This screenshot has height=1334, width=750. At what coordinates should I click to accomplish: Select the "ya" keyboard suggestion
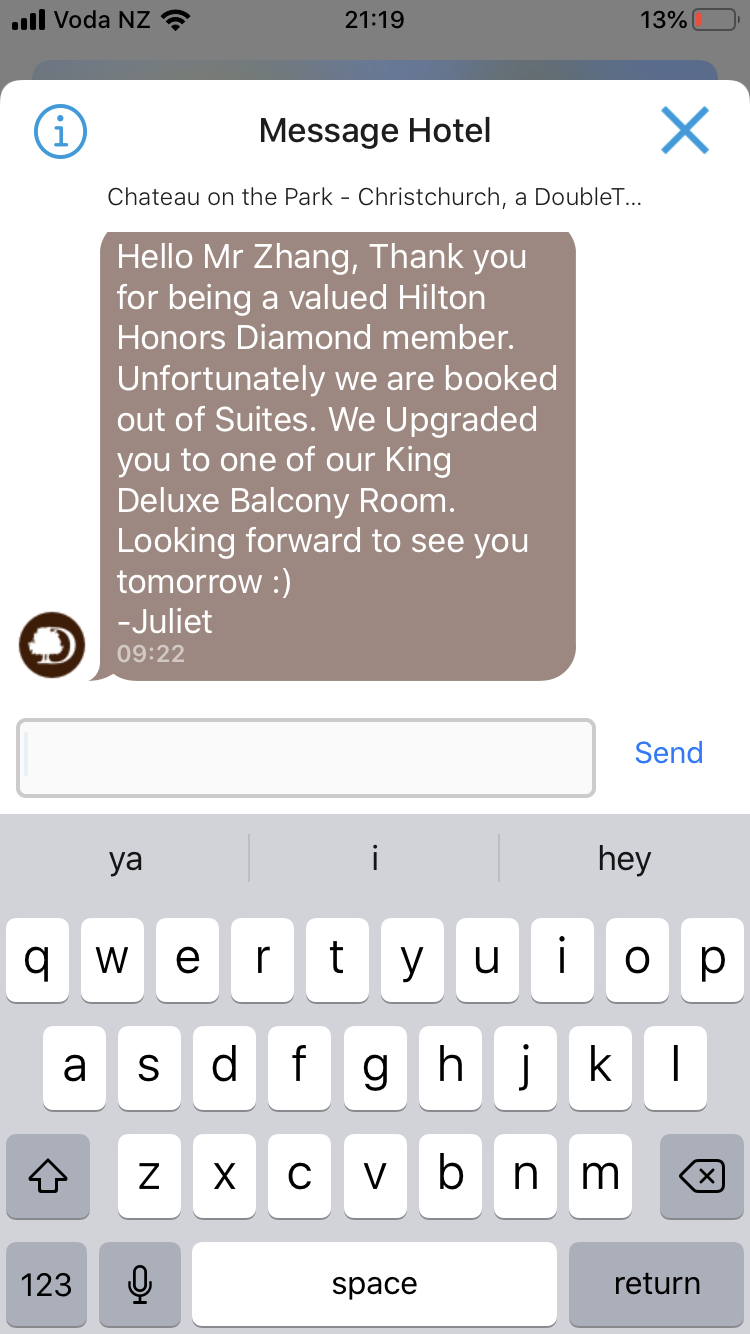click(x=126, y=859)
